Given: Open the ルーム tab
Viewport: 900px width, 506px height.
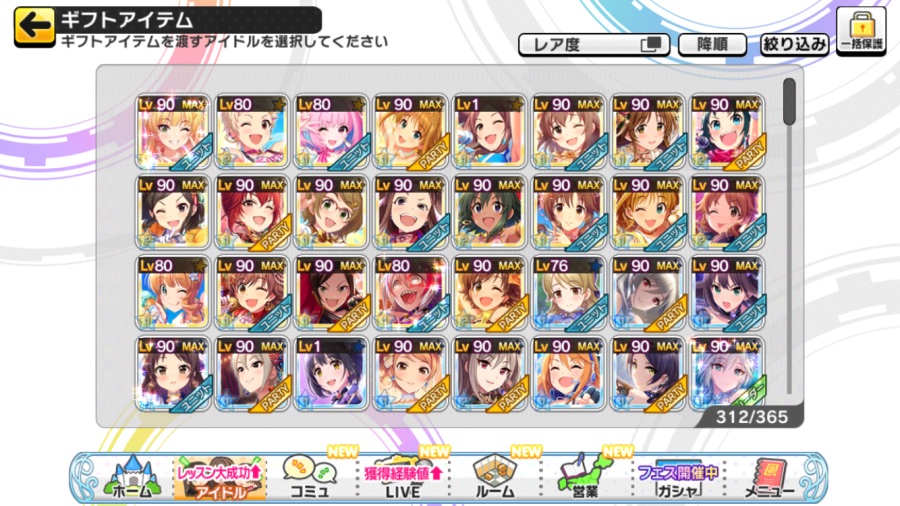Looking at the screenshot, I should pyautogui.click(x=493, y=478).
